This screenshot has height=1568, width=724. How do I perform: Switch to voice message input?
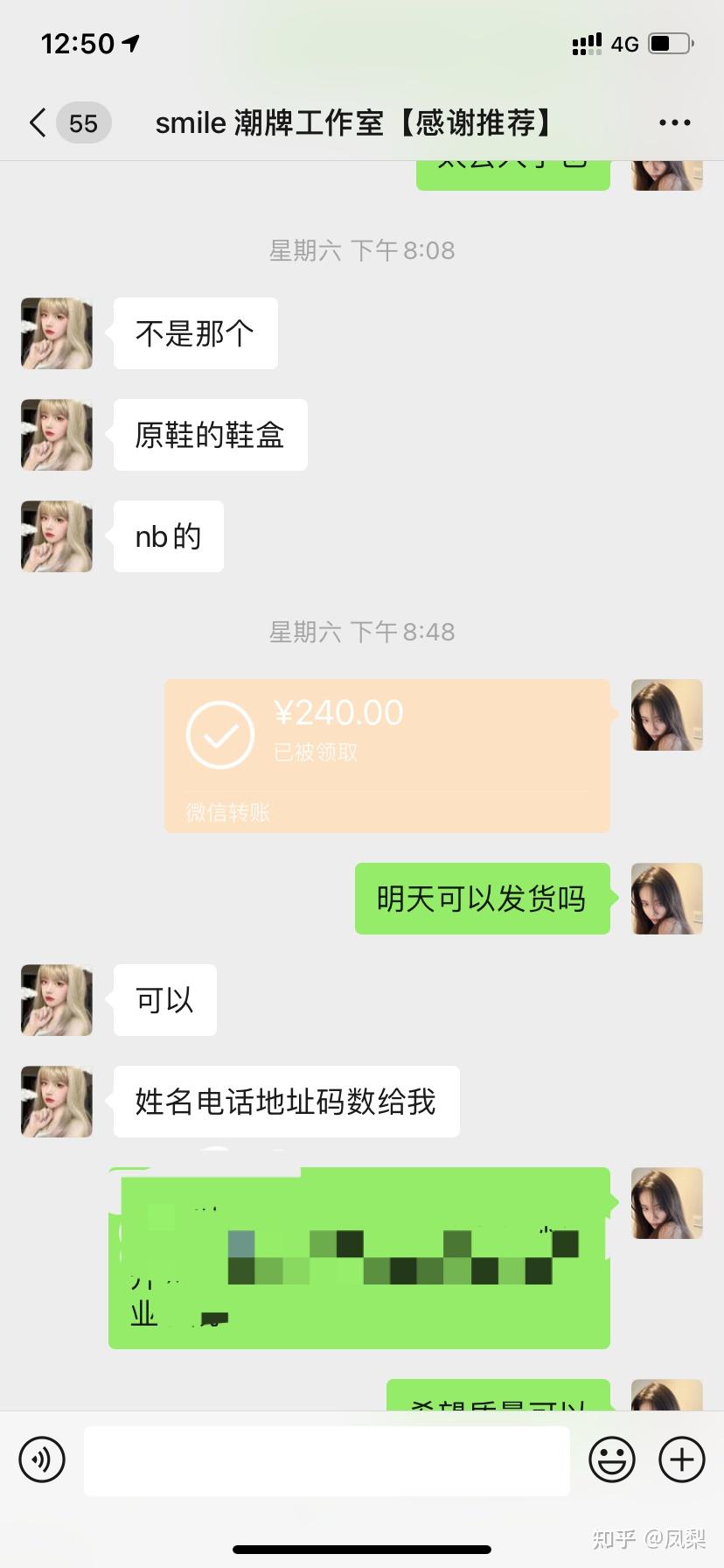tap(42, 1459)
